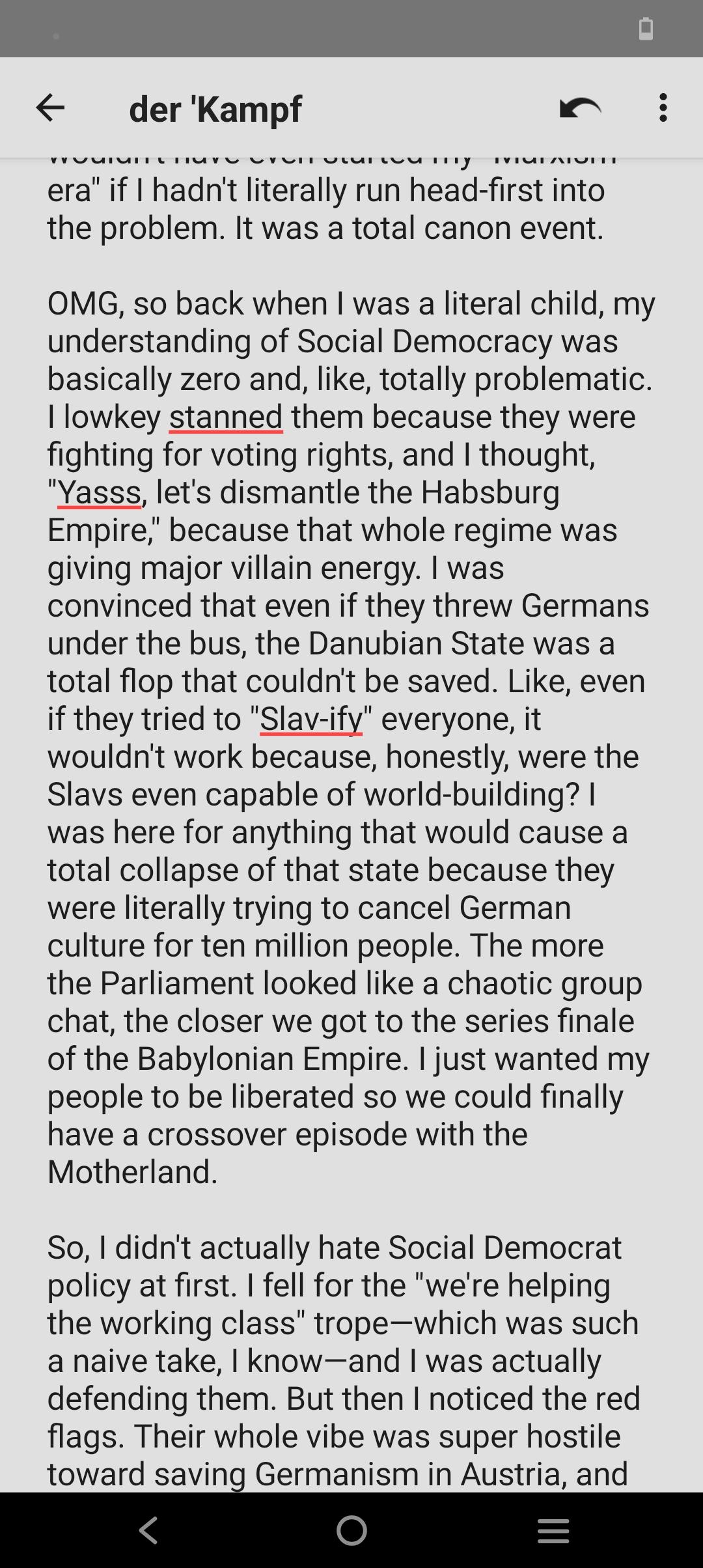Open recent apps from navigation bar
Screen dimensions: 703x1568
[x=553, y=1530]
